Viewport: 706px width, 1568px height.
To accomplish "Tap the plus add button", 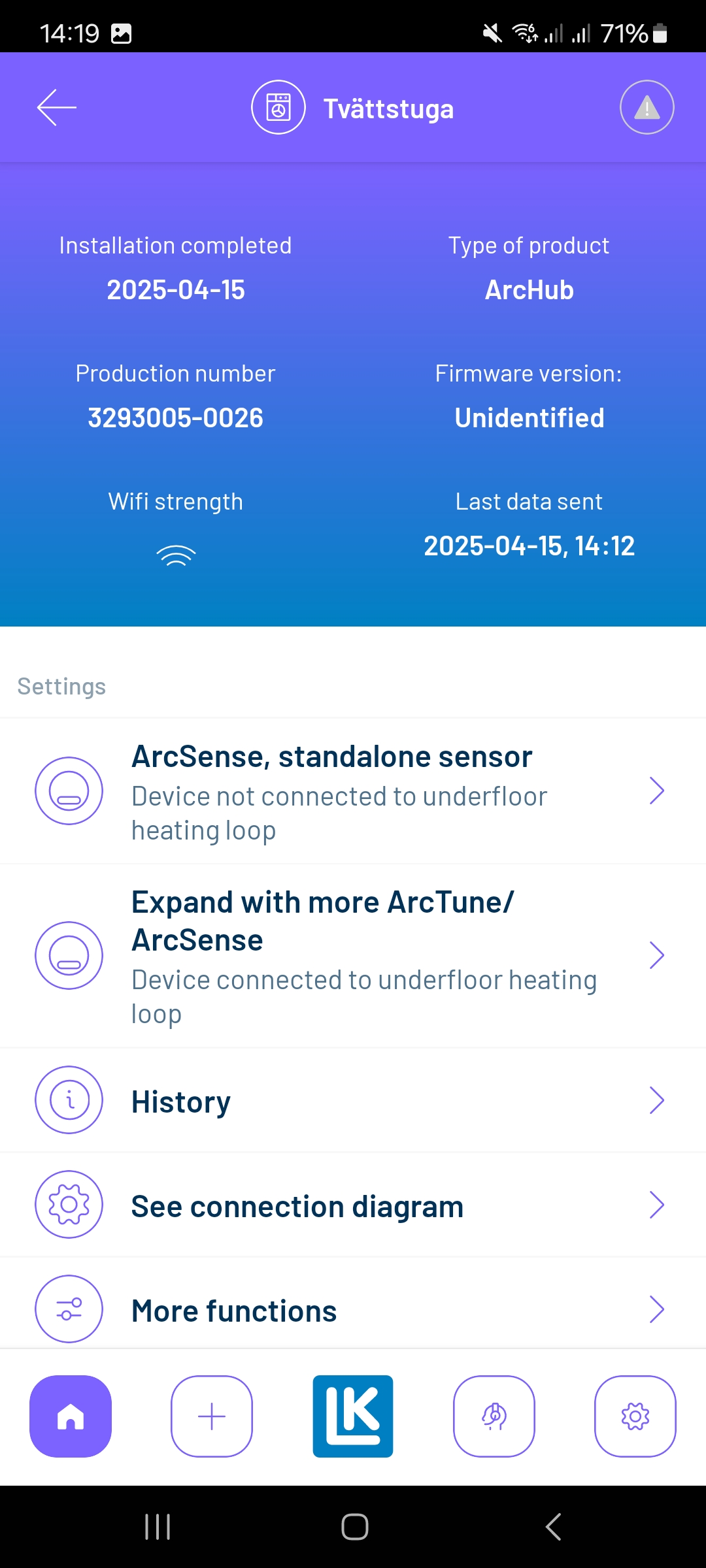I will 212,1416.
